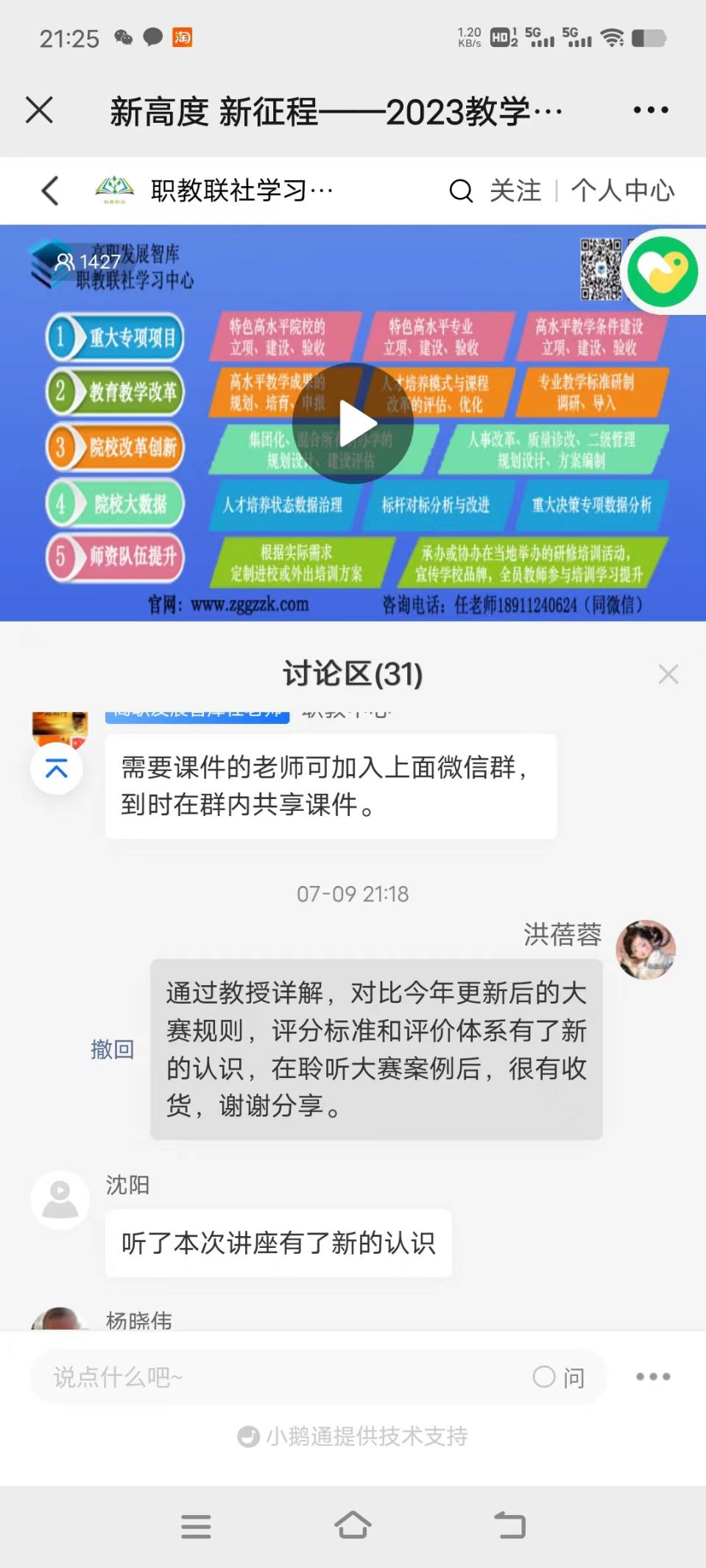706x1568 pixels.
Task: Open 洪蓓蓉's avatar profile
Action: (646, 949)
